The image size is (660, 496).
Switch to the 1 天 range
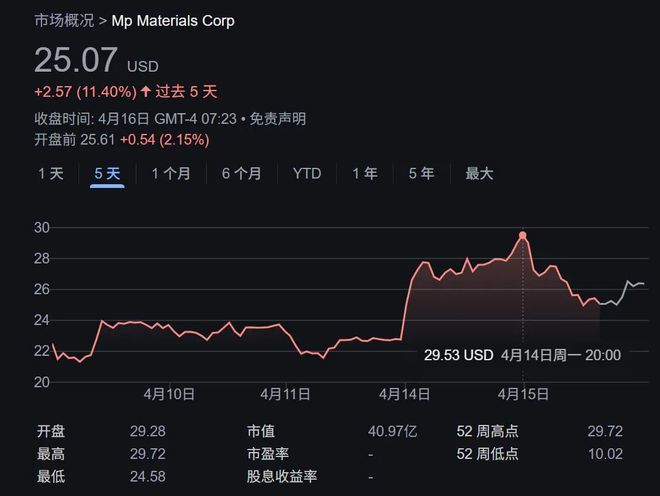coord(50,173)
